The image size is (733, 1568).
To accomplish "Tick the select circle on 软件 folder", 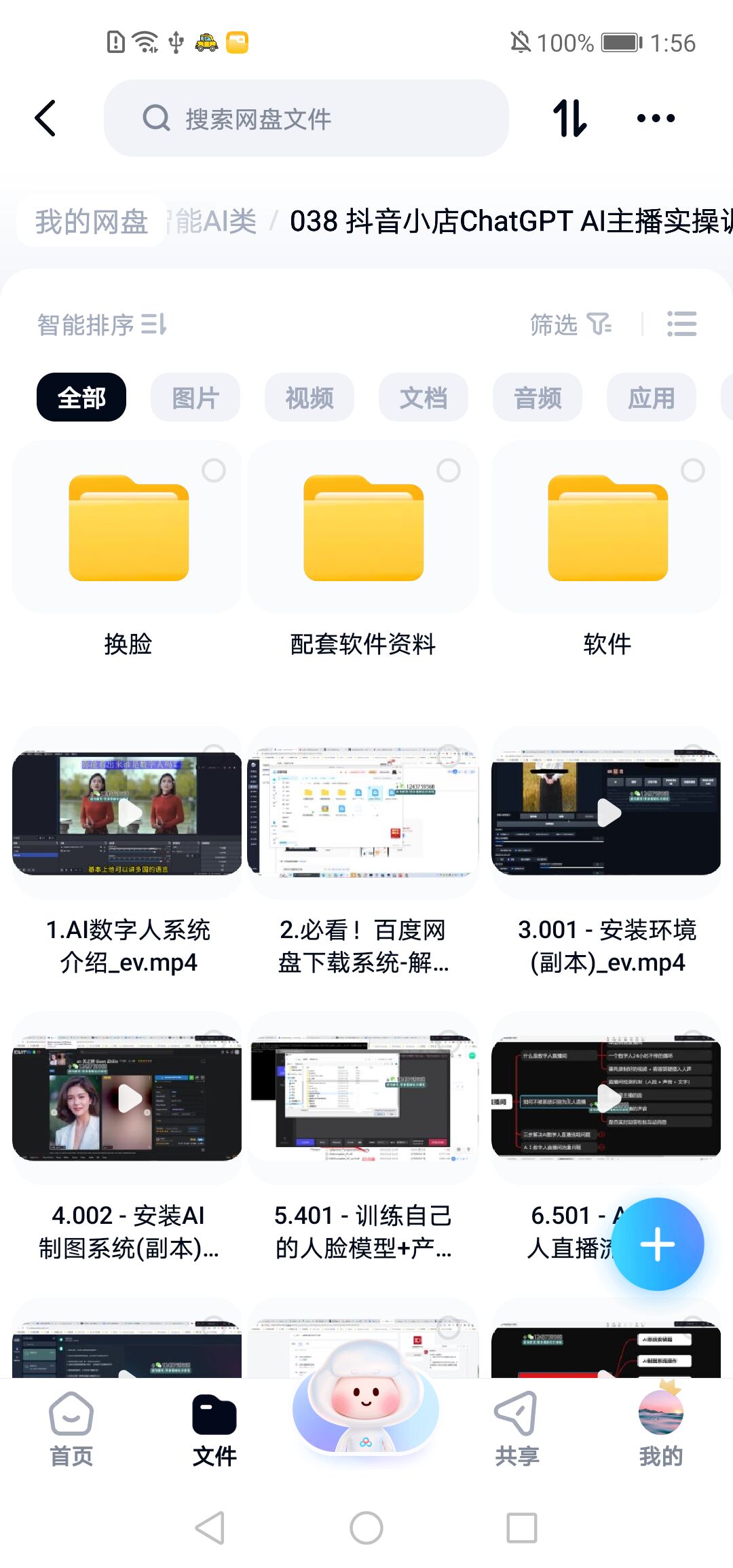I will tap(692, 470).
